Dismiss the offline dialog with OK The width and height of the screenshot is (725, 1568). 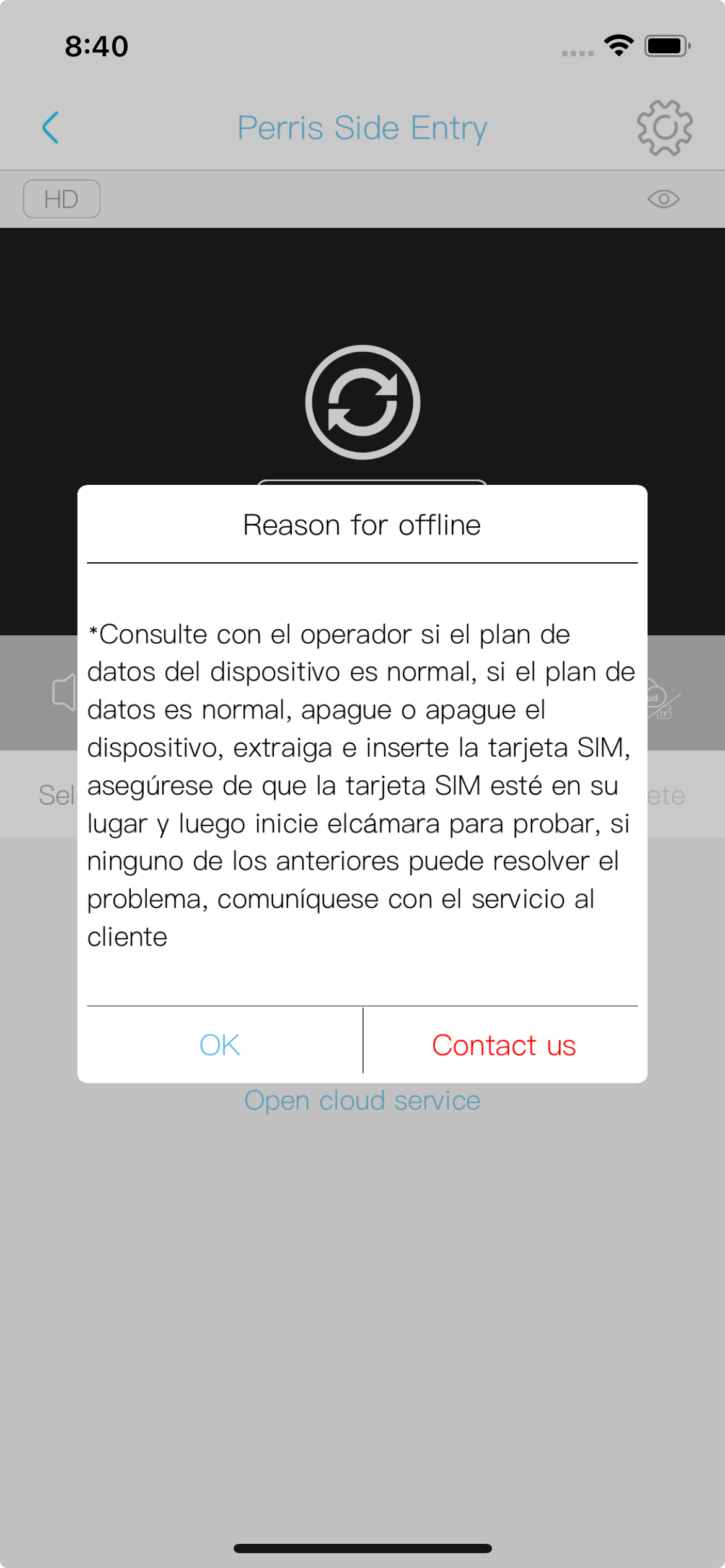point(219,1045)
